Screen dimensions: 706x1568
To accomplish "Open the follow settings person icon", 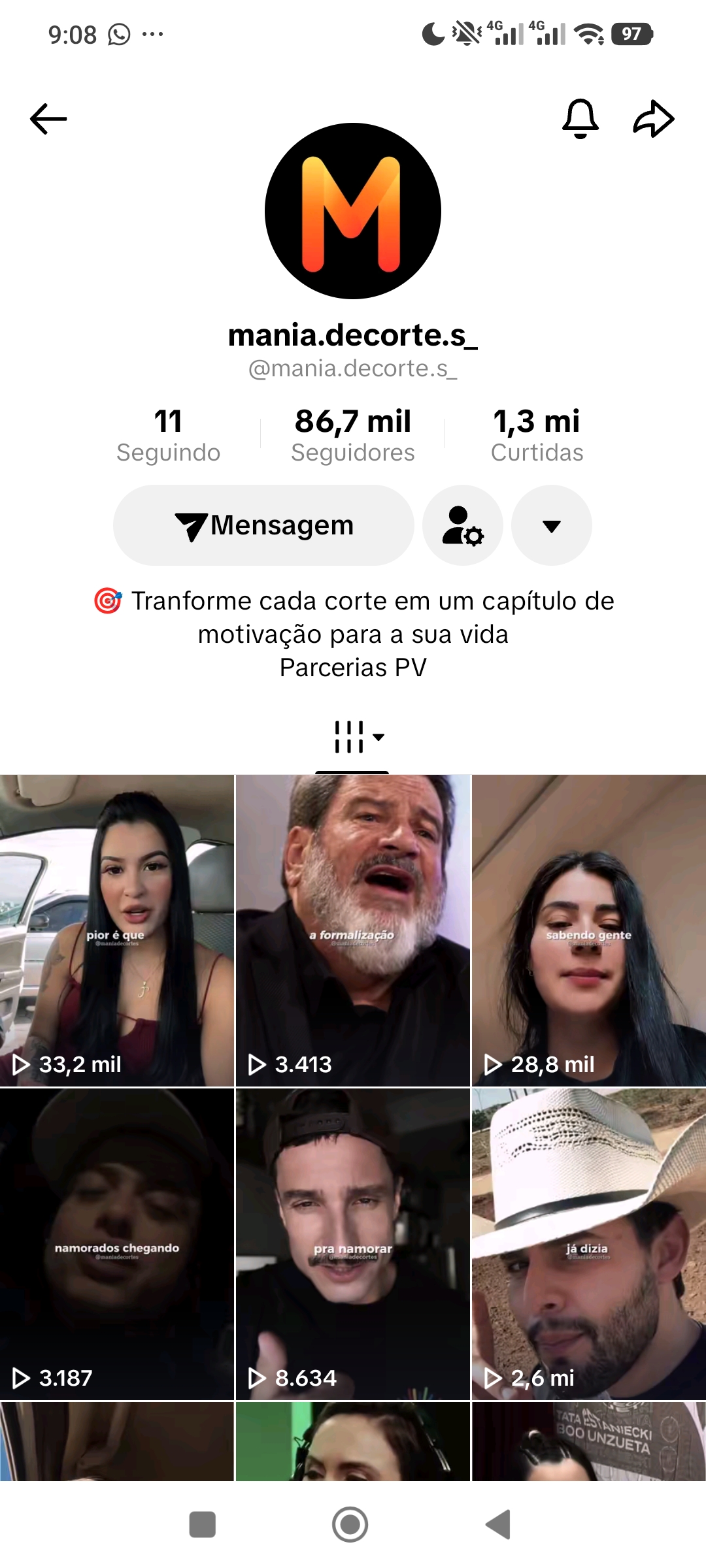I will (x=463, y=525).
